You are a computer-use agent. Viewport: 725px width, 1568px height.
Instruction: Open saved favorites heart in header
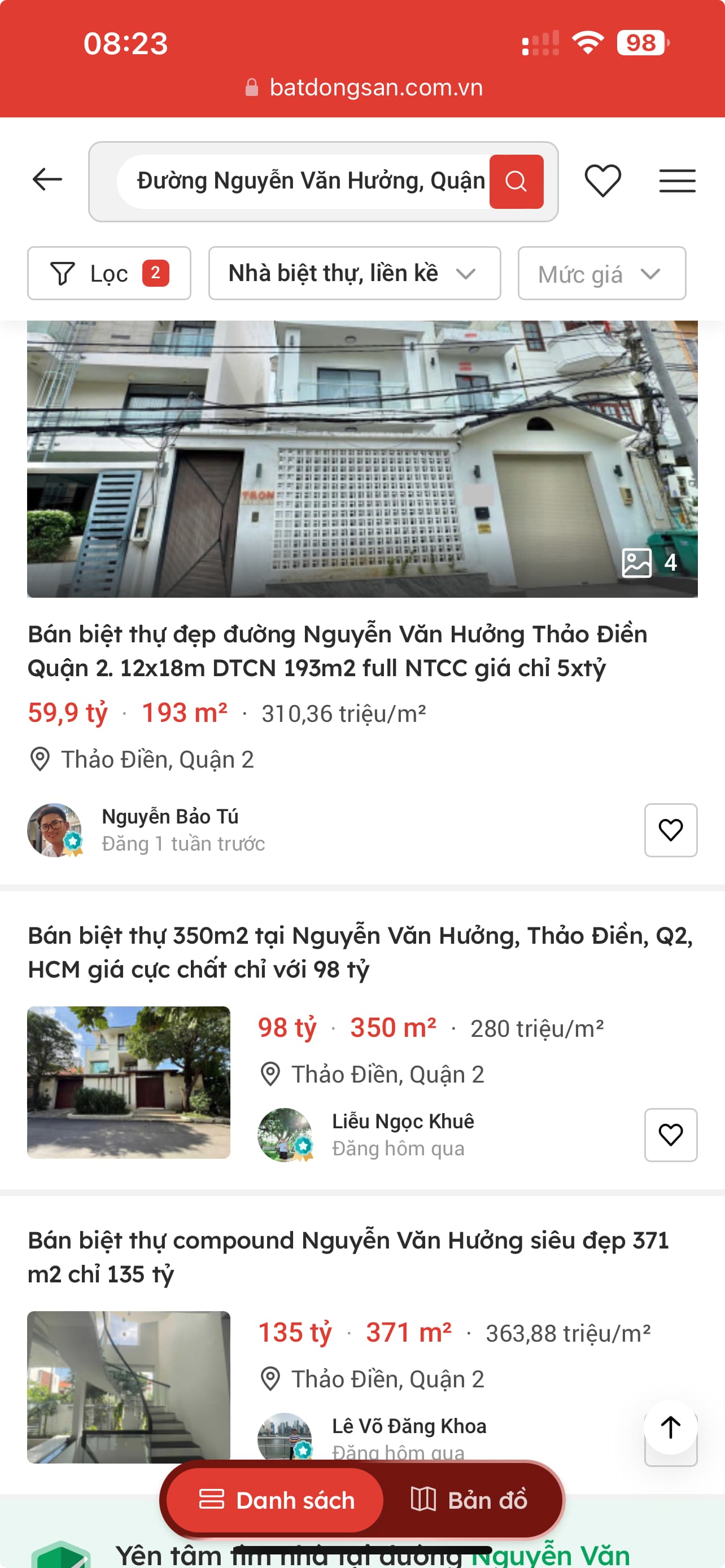pos(602,181)
